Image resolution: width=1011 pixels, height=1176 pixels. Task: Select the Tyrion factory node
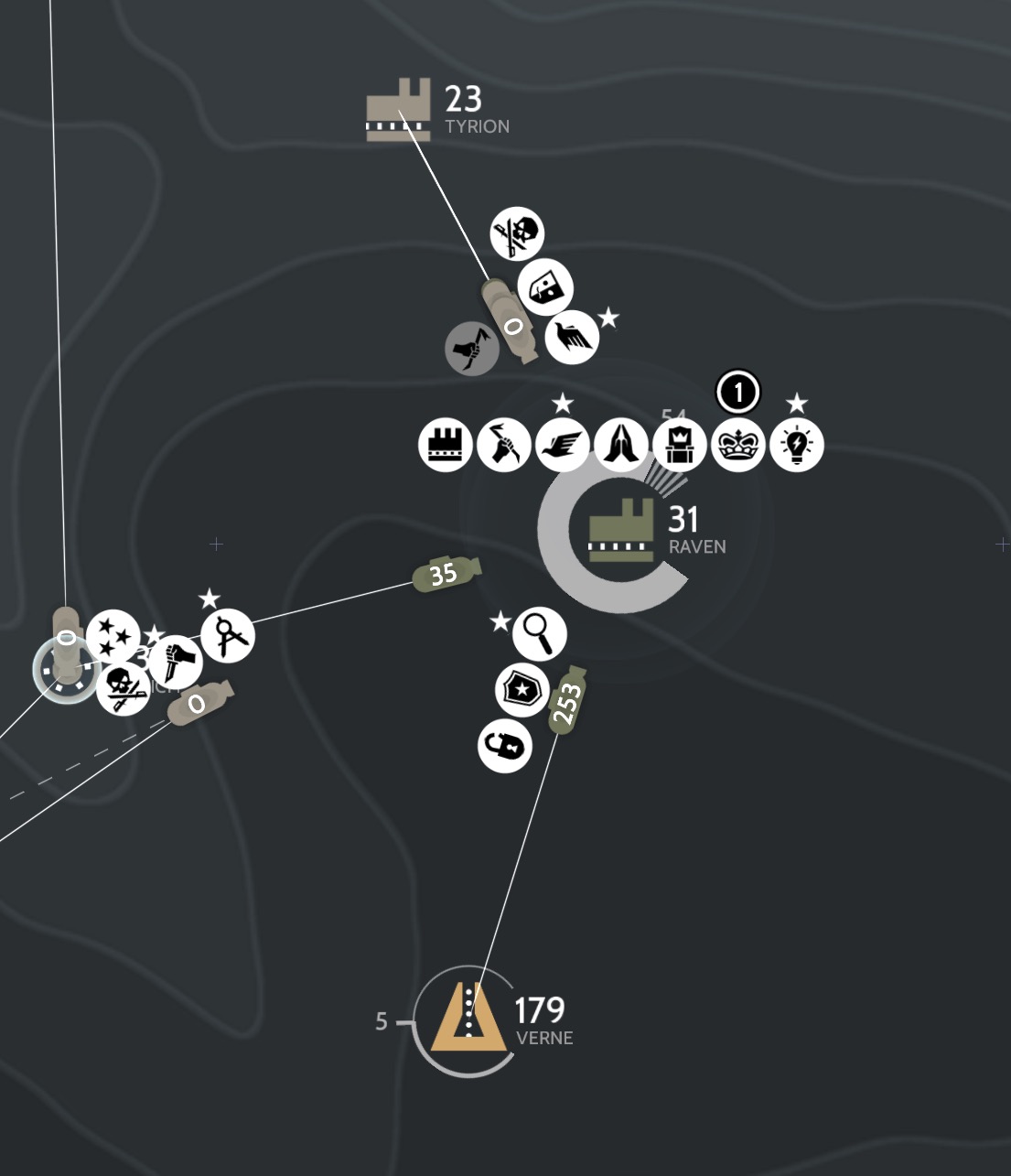click(398, 111)
